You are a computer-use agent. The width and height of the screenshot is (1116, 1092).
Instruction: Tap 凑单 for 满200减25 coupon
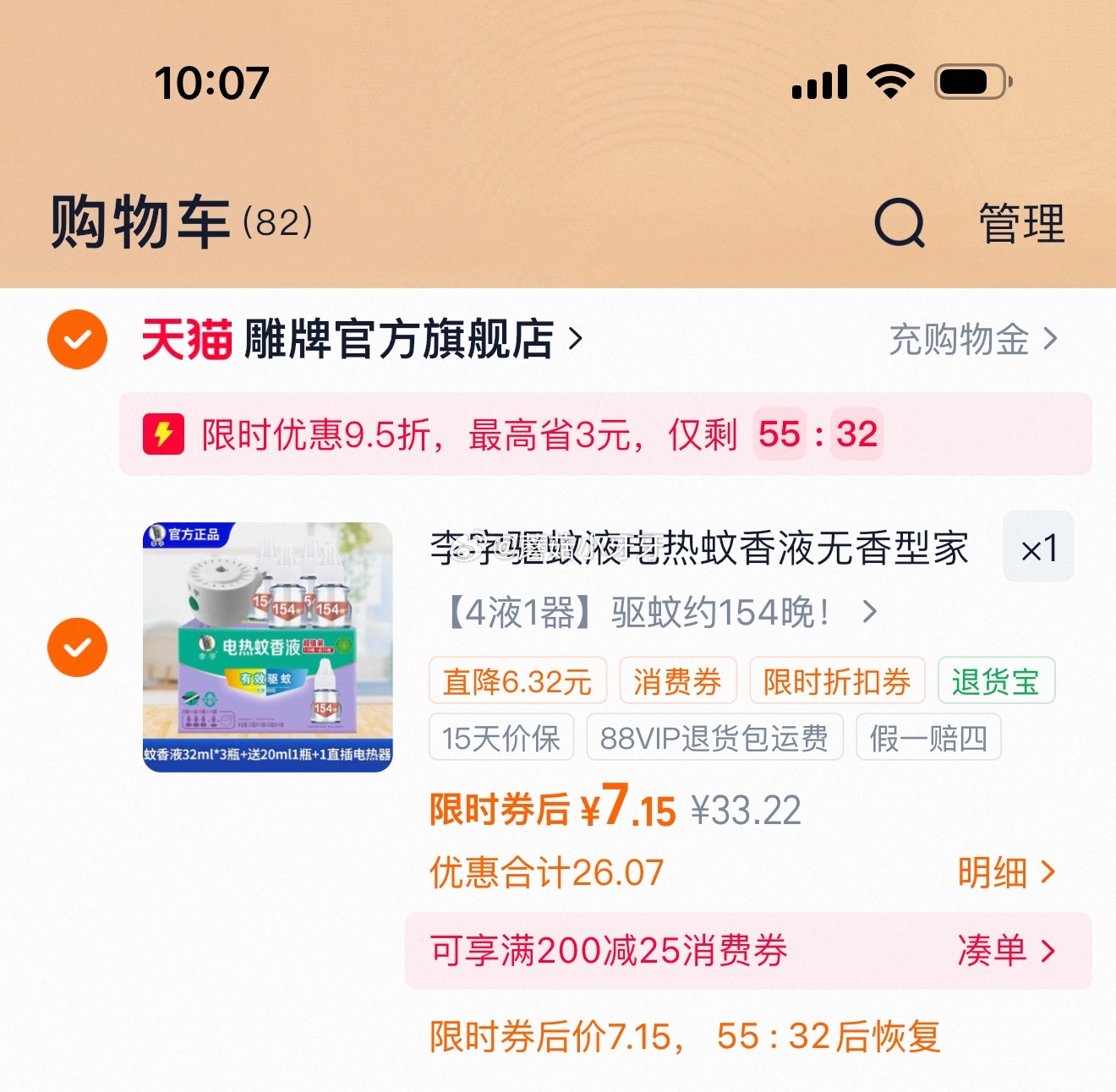[1006, 951]
